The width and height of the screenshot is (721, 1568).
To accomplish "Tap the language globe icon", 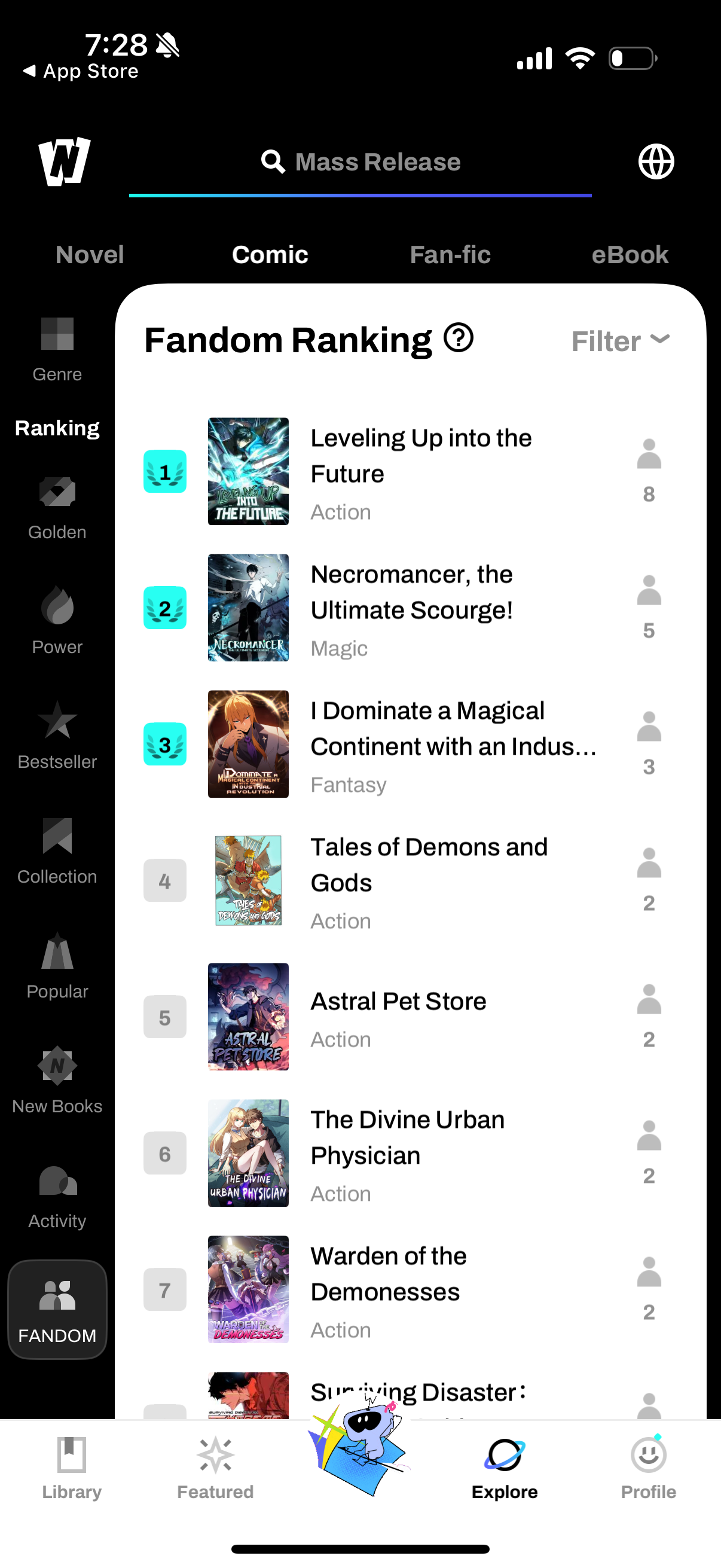I will click(656, 162).
